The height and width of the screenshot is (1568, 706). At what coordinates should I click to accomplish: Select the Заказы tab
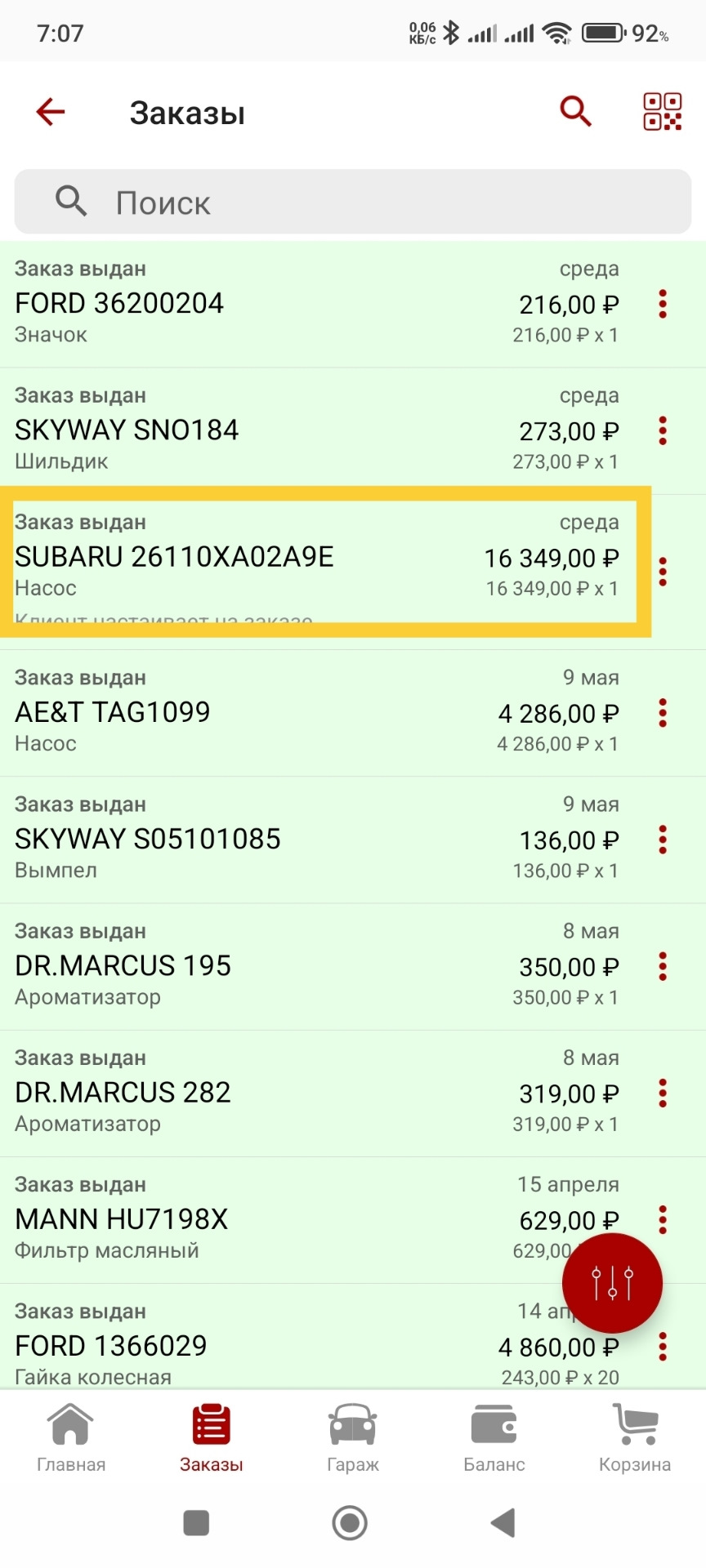[x=212, y=1438]
